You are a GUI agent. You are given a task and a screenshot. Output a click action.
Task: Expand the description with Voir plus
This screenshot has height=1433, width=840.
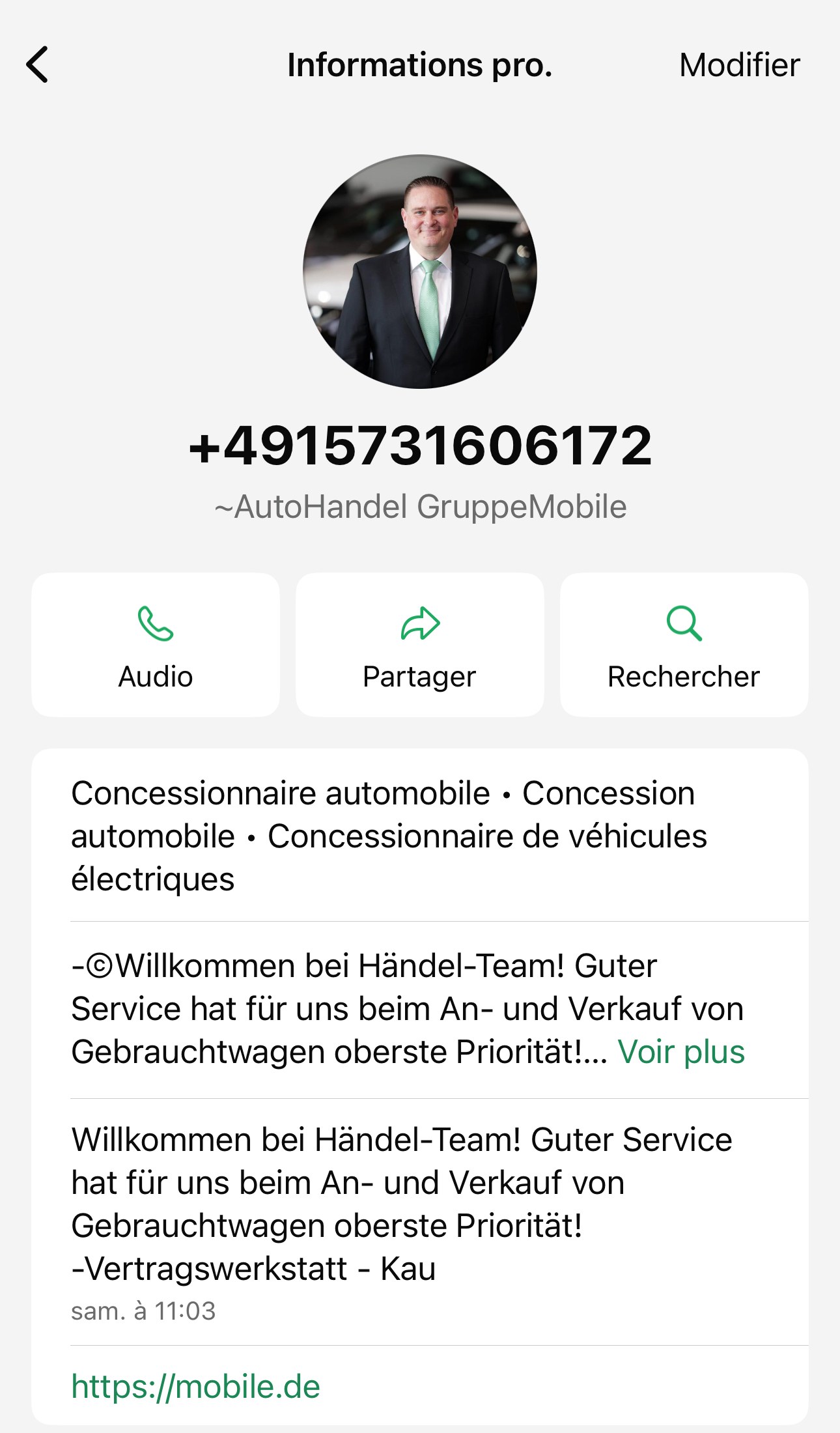click(x=681, y=1052)
